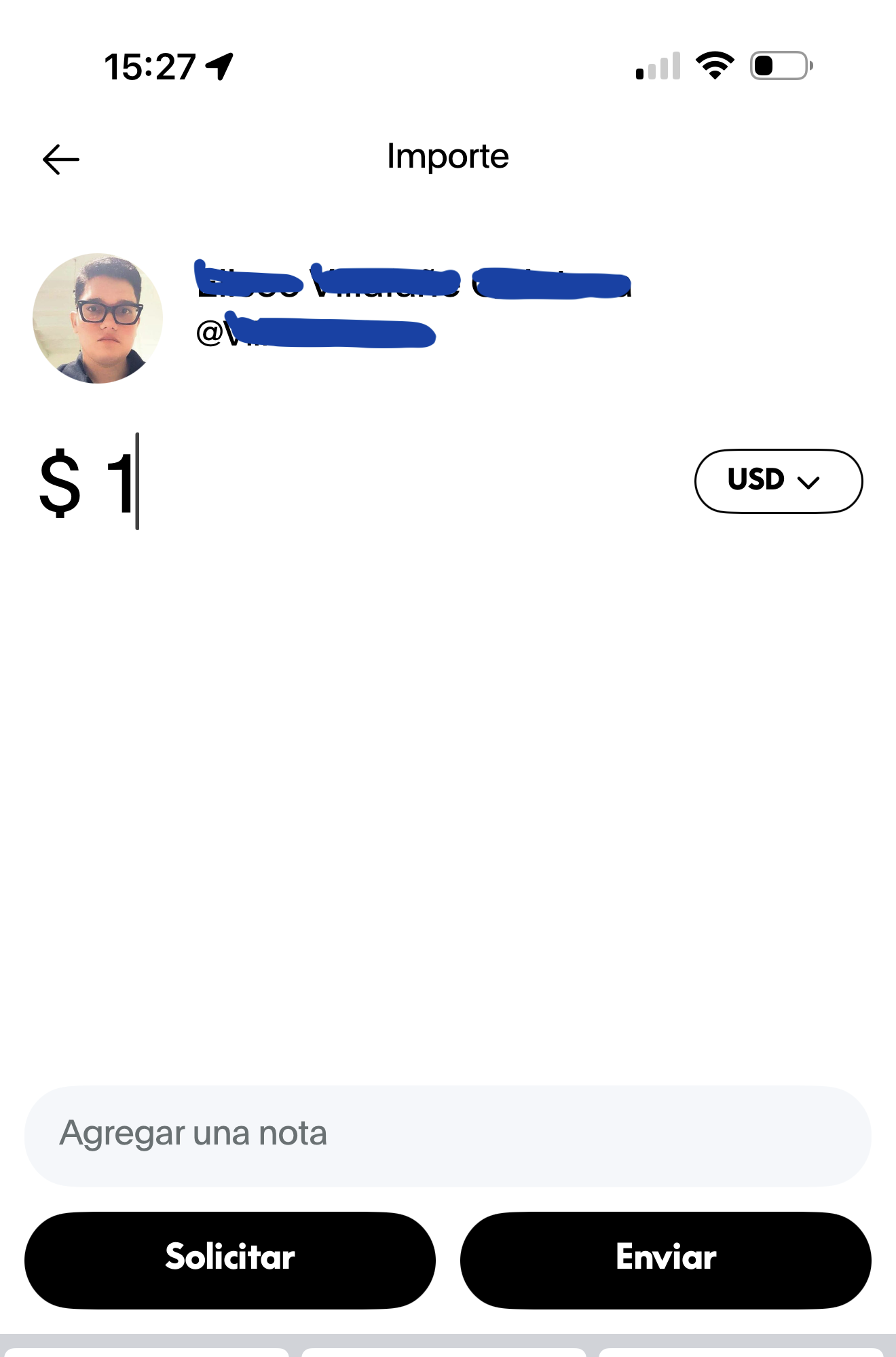Tap the Enviar button
This screenshot has width=896, height=1357.
(665, 1259)
